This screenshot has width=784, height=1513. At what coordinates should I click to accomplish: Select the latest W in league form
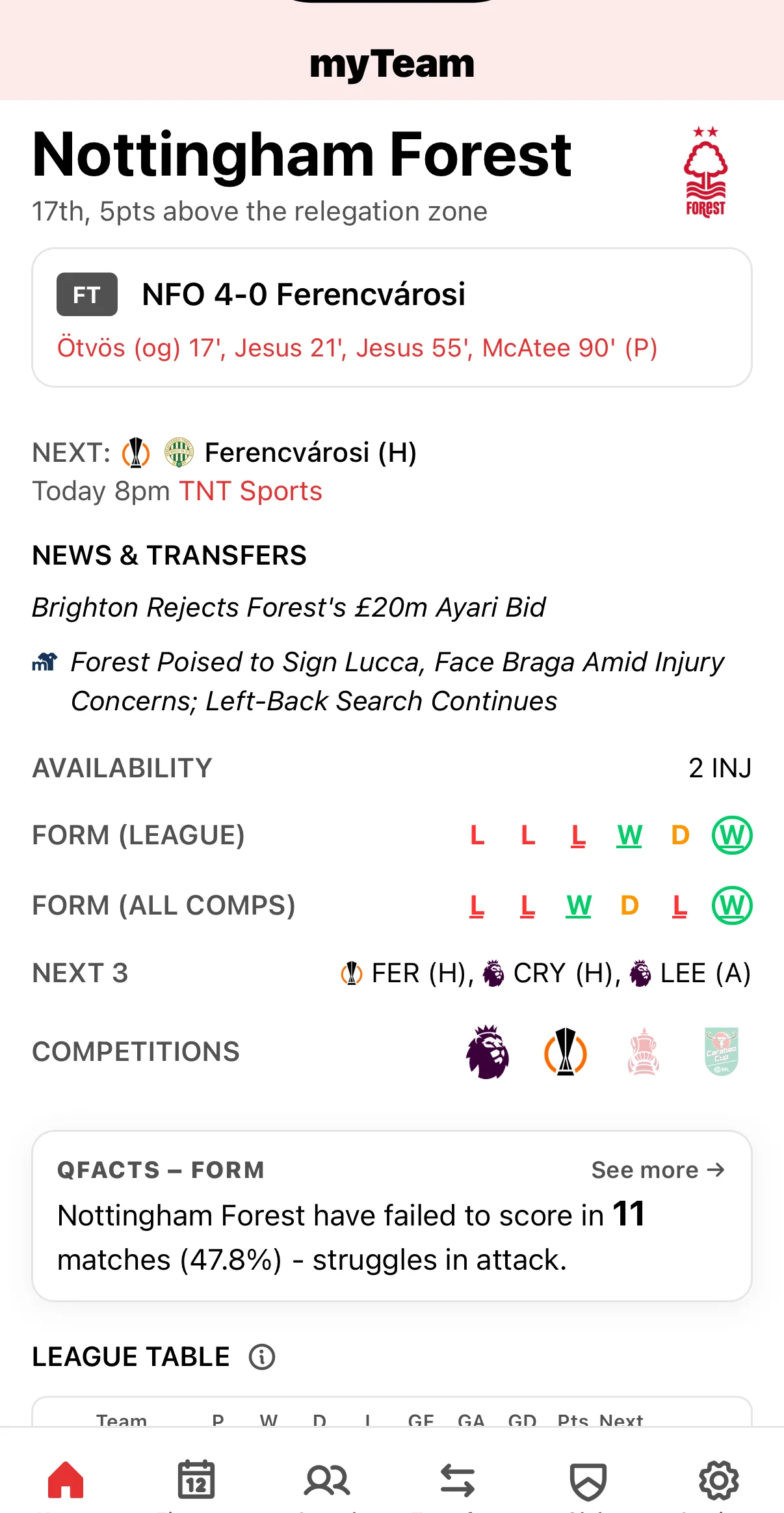(x=731, y=836)
